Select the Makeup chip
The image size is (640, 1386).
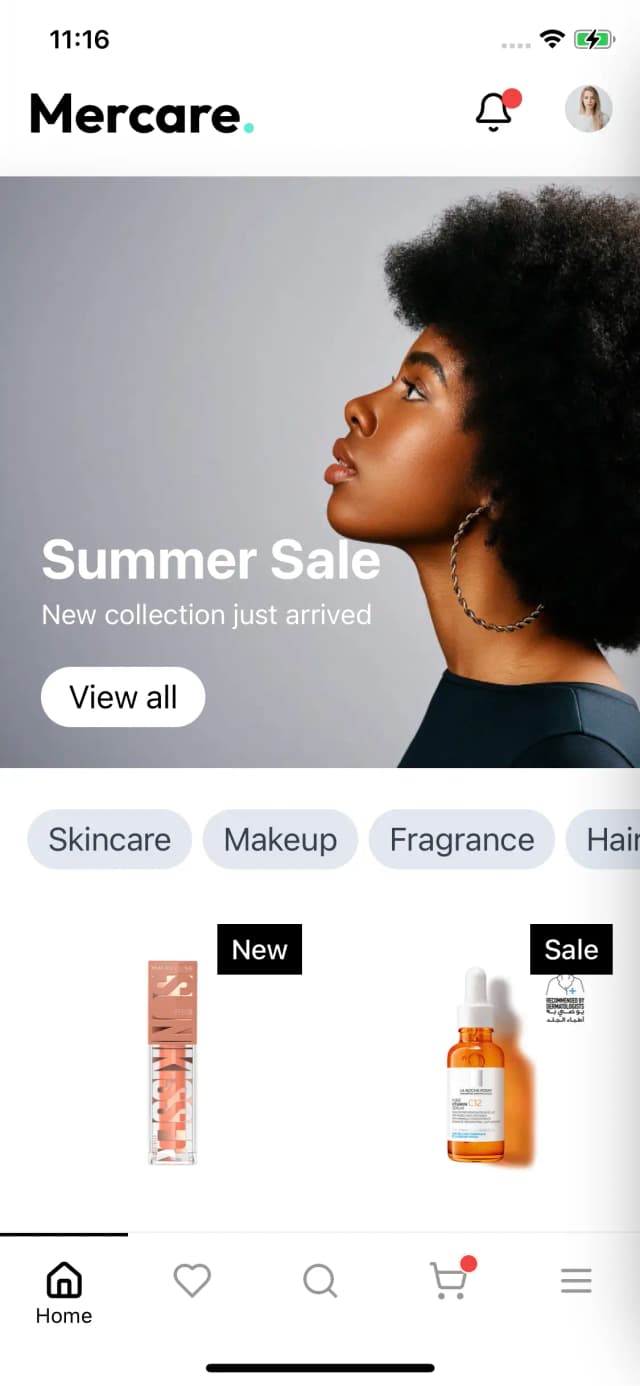[280, 839]
